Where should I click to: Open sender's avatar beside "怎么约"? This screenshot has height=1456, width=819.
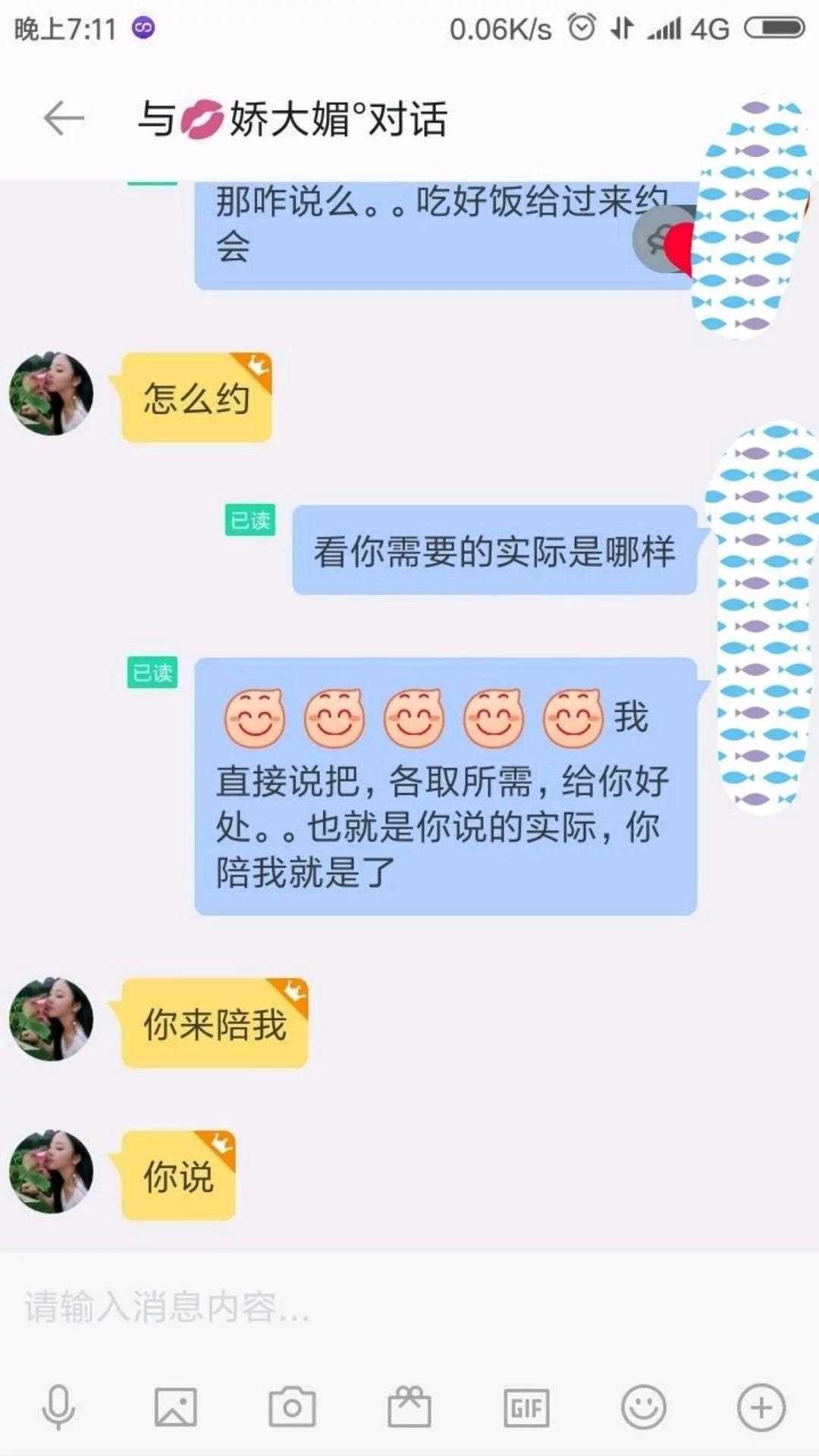51,394
